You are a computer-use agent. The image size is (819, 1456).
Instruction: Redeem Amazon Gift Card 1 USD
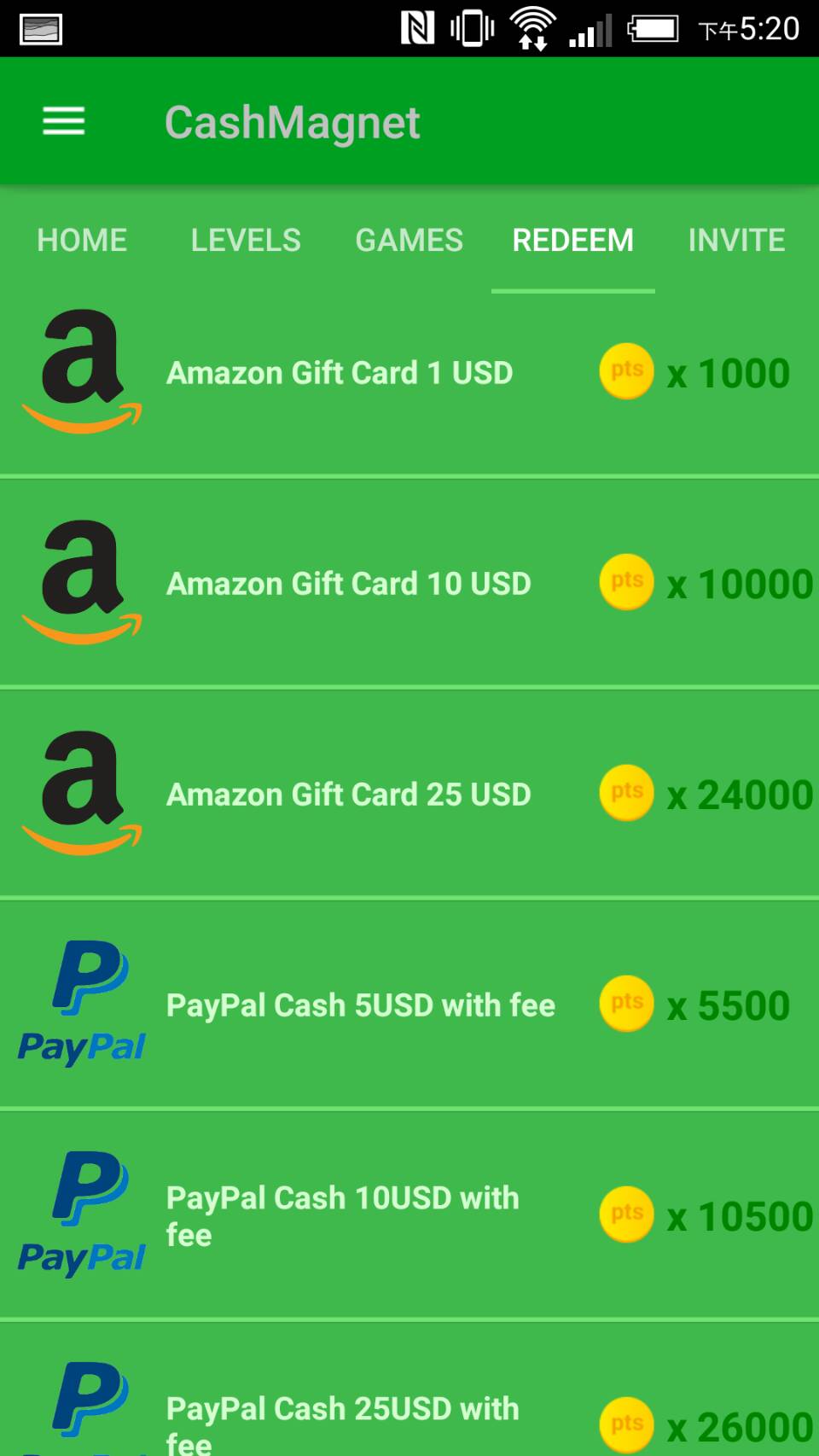(x=409, y=373)
